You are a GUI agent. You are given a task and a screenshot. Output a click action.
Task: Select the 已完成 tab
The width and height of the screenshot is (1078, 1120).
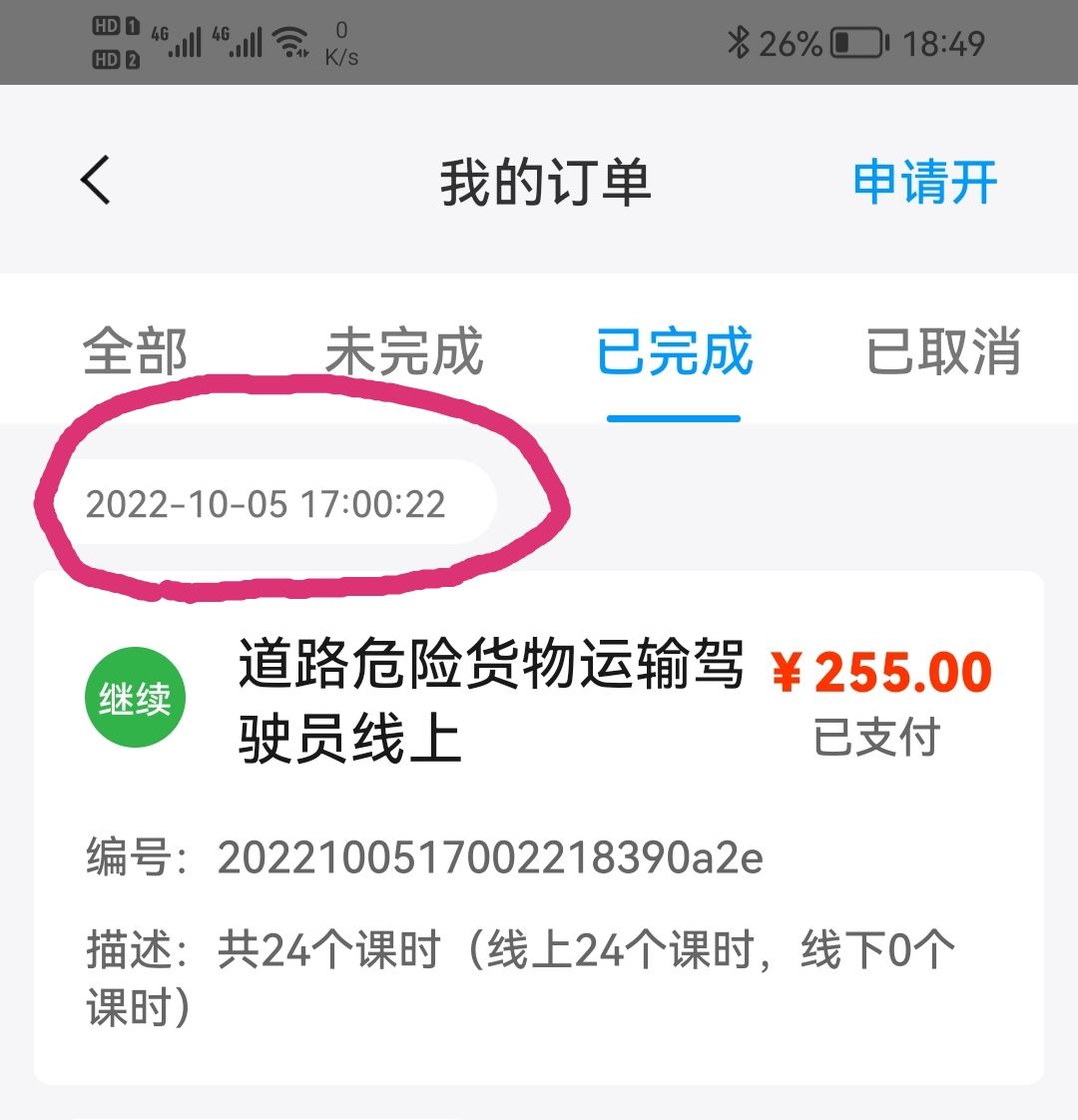(674, 351)
